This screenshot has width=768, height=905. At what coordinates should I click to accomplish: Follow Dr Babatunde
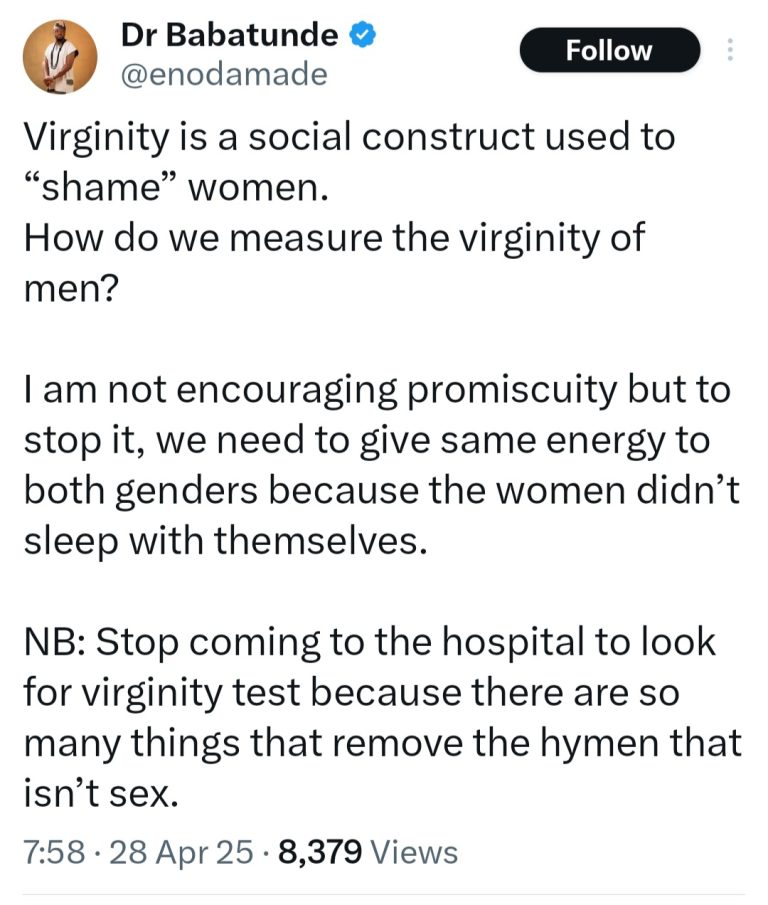pyautogui.click(x=608, y=50)
